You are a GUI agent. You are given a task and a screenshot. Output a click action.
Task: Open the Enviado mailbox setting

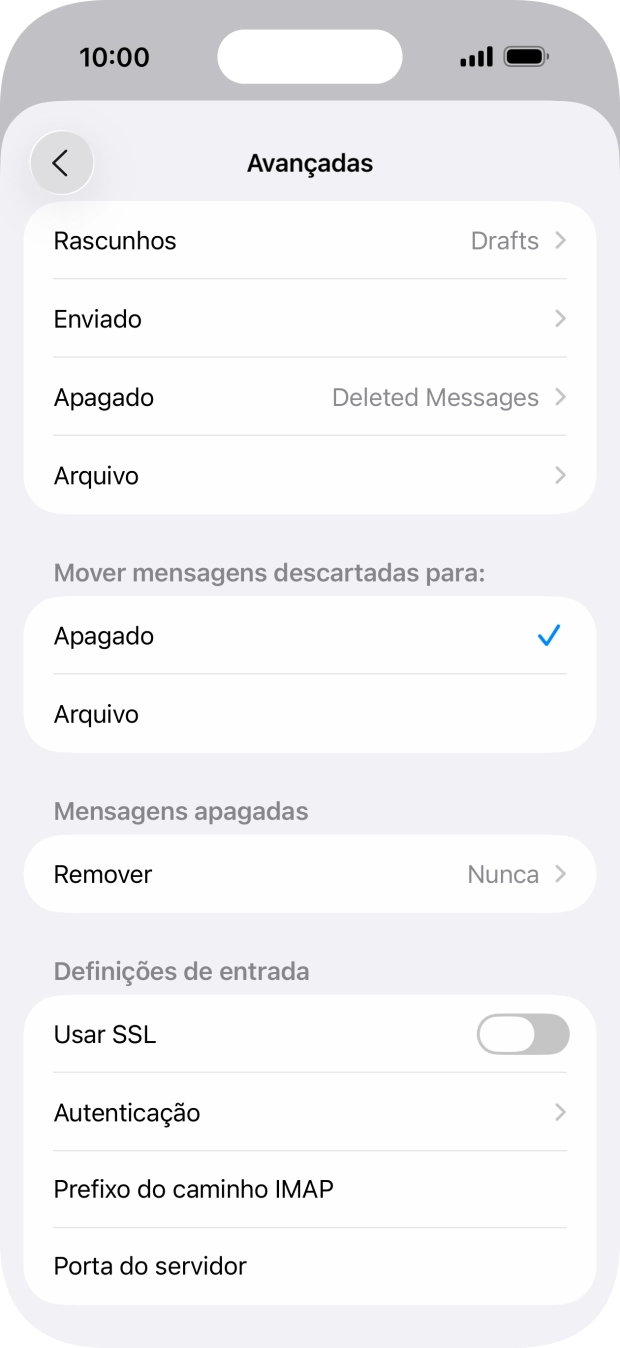310,319
